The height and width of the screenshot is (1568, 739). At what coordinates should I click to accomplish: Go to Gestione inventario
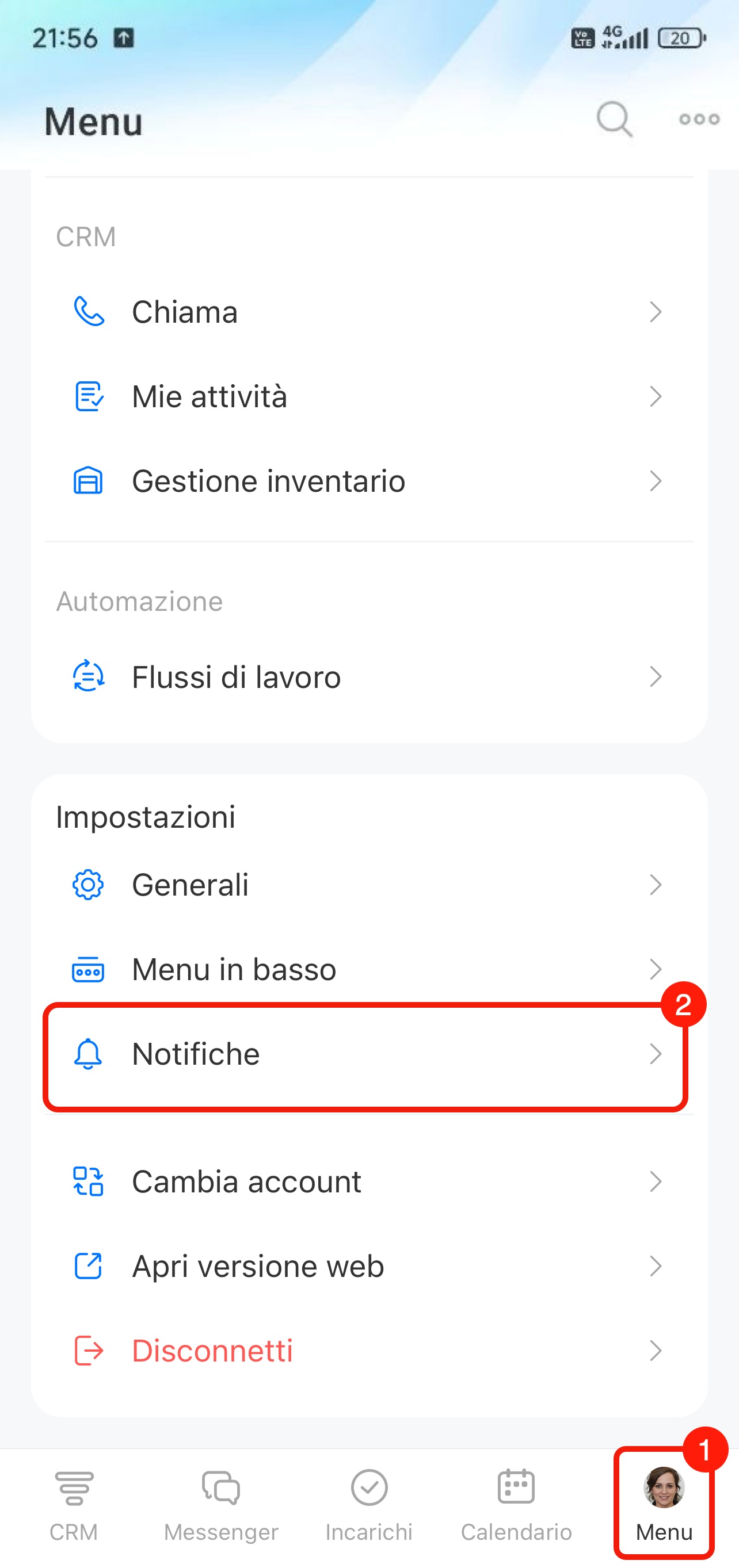point(368,481)
